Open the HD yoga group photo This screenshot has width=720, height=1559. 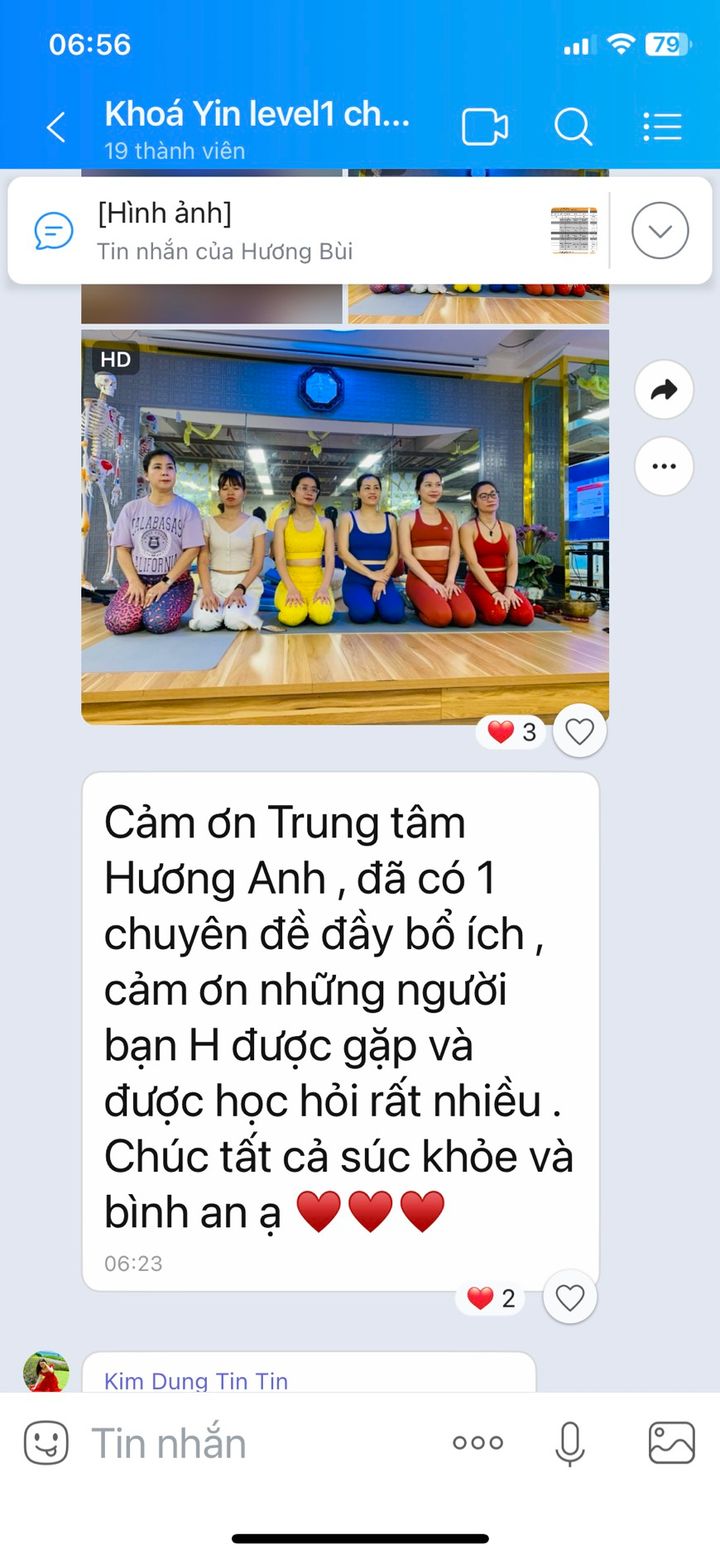click(x=344, y=525)
